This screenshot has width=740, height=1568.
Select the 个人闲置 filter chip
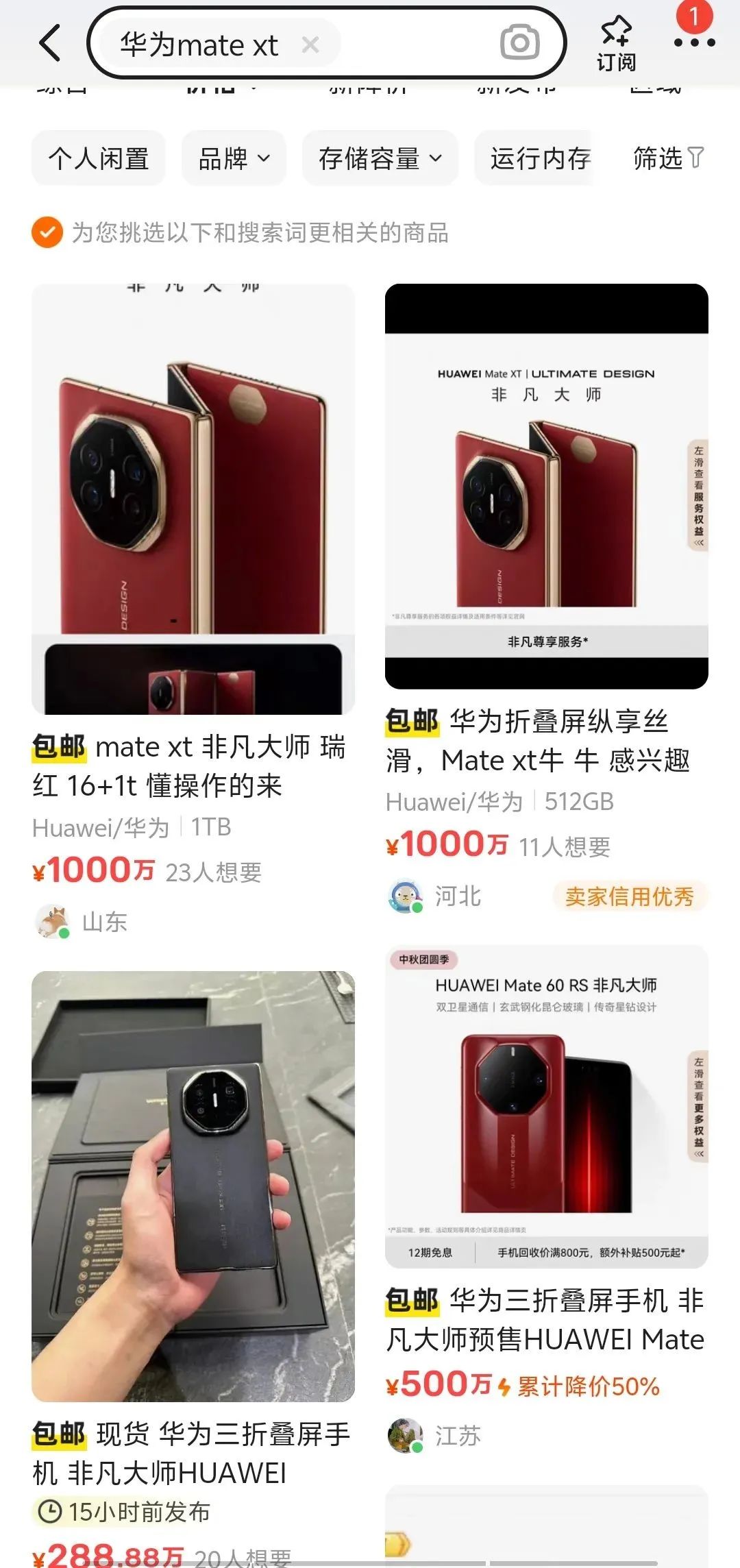coord(99,158)
